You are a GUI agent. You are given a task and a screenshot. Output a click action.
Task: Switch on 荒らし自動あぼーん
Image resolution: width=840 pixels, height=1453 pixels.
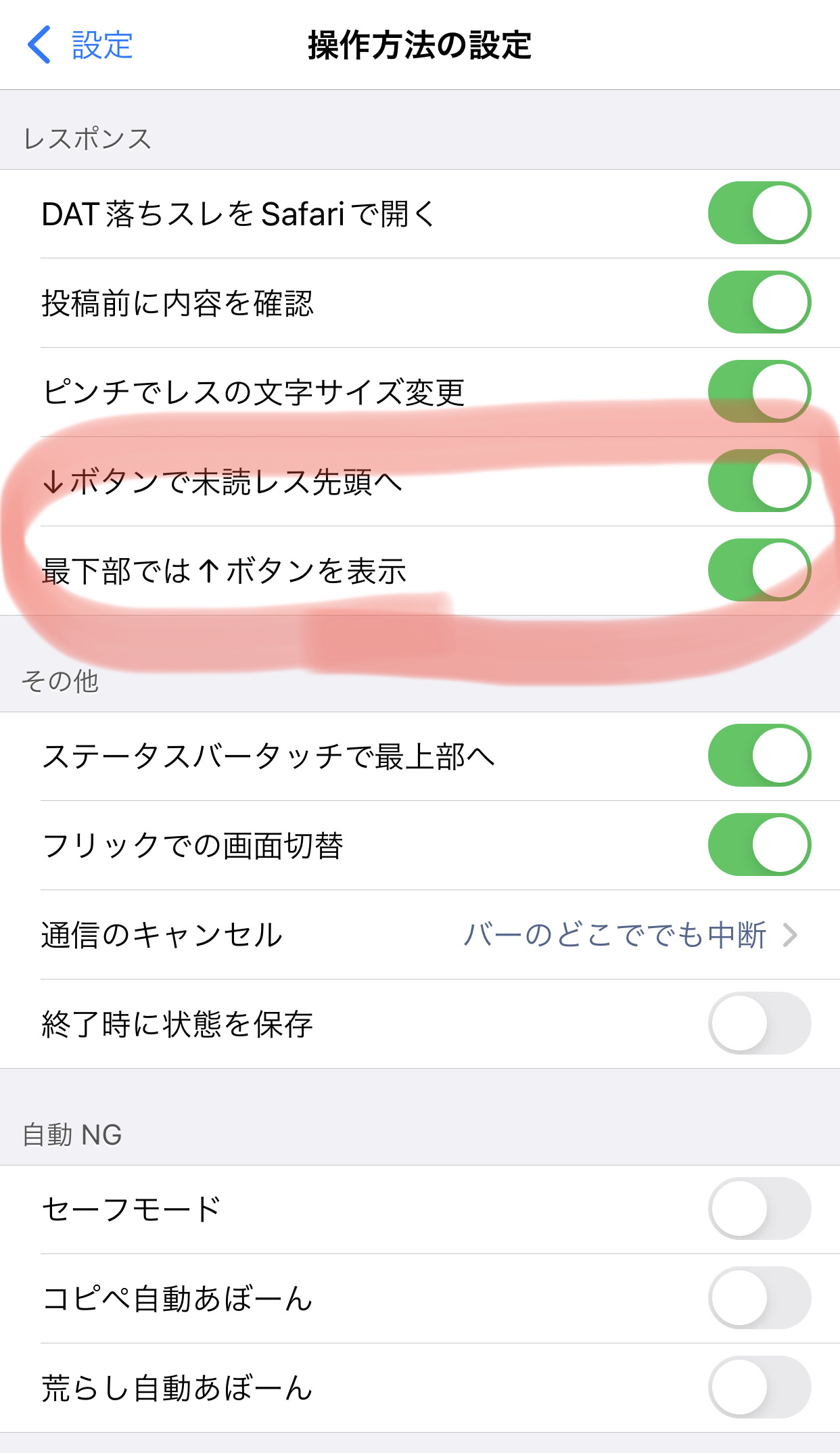pos(760,1387)
